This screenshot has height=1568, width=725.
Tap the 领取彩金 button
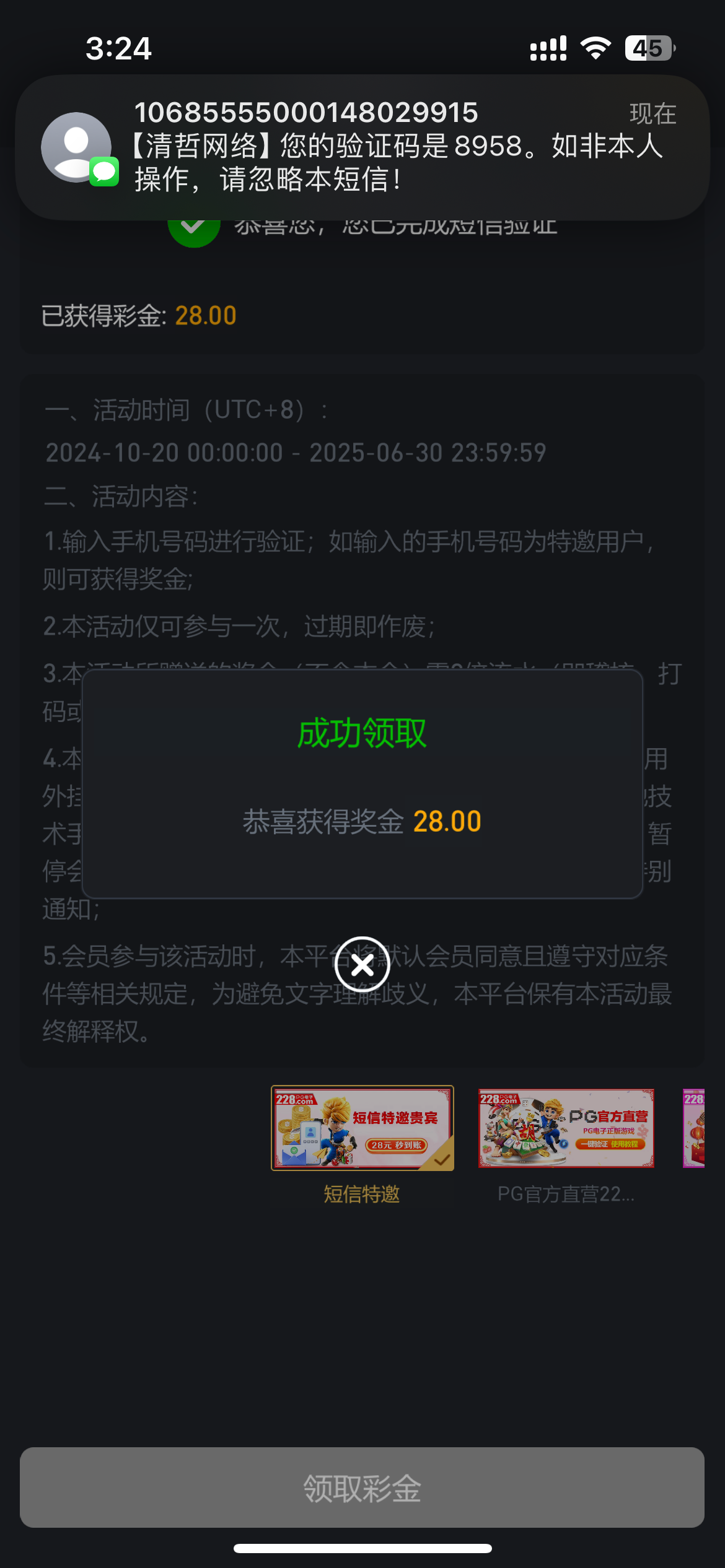point(362,1487)
